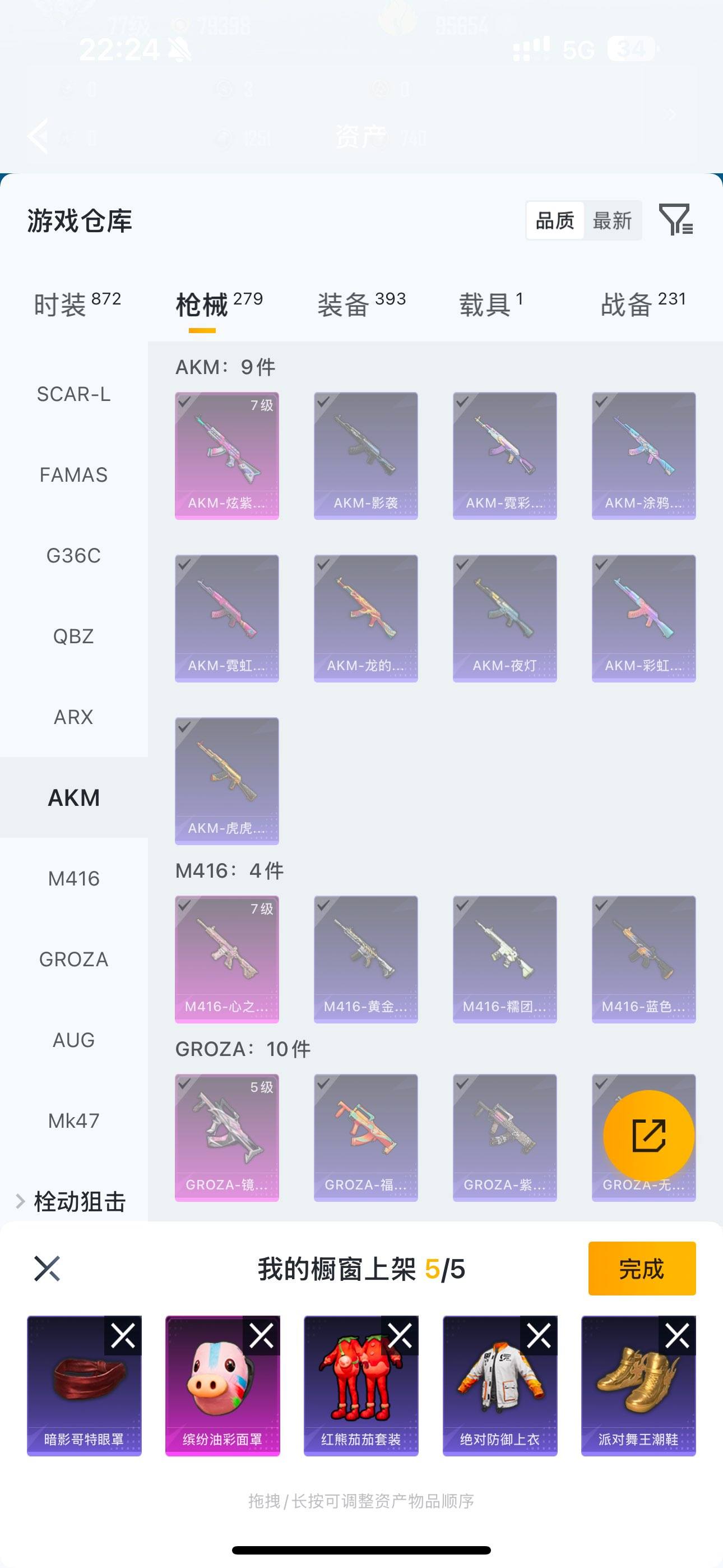Jump to the M416 weapon category
This screenshot has height=1568, width=723.
coord(73,878)
